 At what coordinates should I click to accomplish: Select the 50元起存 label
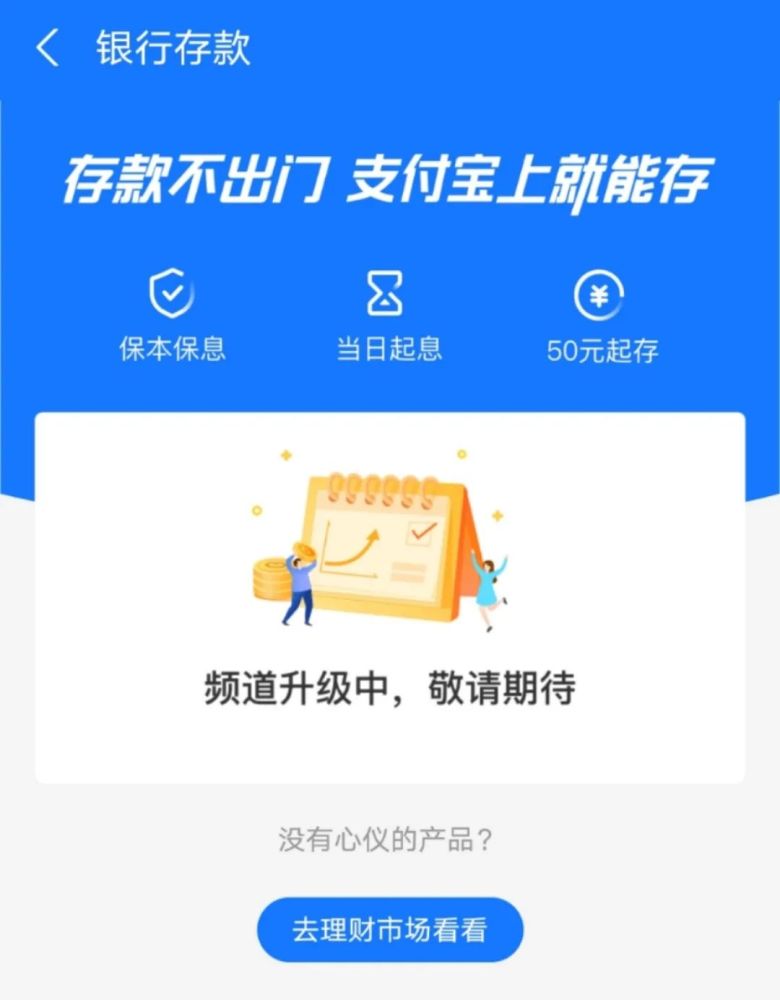tap(598, 346)
